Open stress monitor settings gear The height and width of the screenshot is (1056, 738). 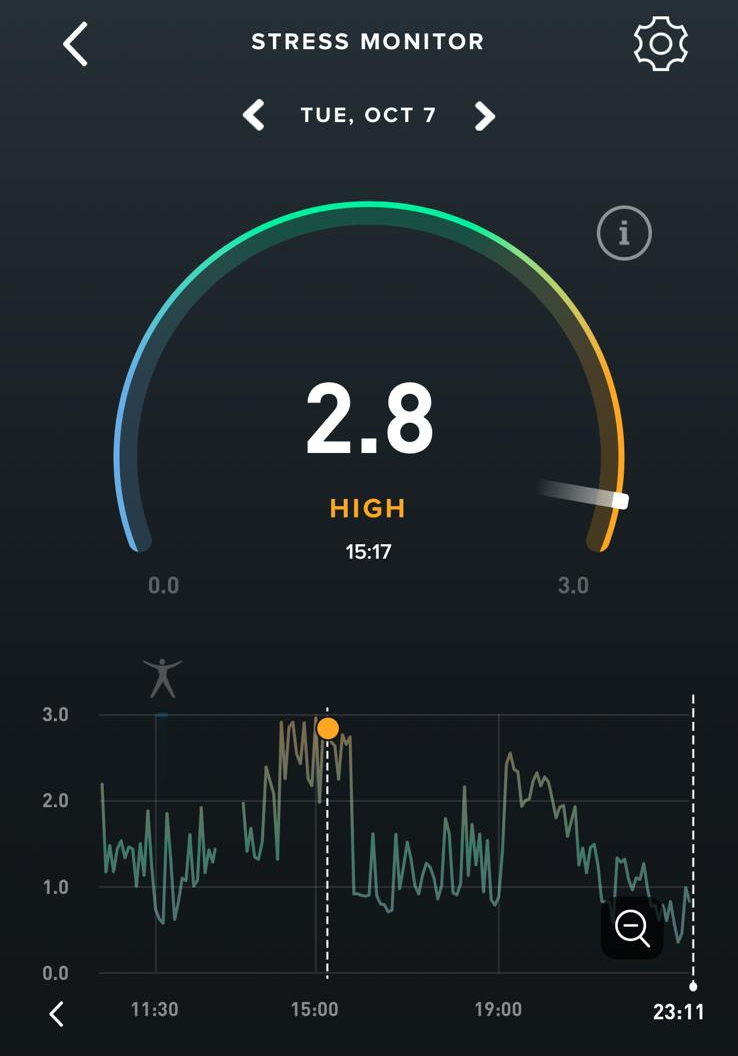click(x=660, y=44)
